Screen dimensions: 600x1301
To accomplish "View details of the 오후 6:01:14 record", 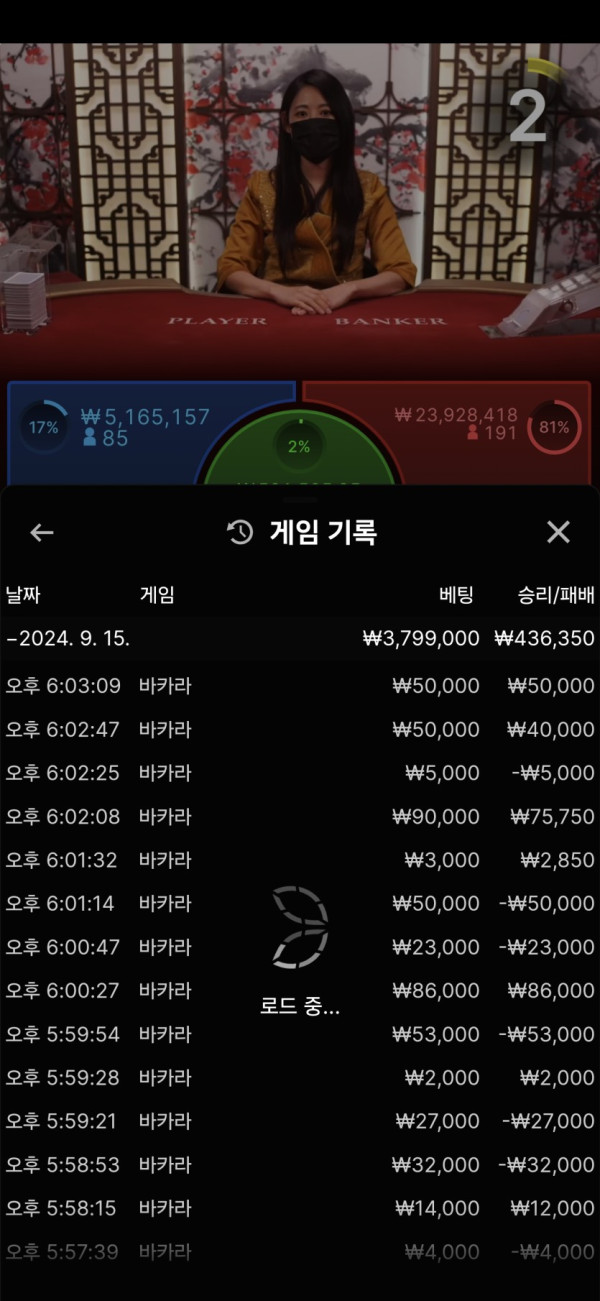I will [x=300, y=904].
